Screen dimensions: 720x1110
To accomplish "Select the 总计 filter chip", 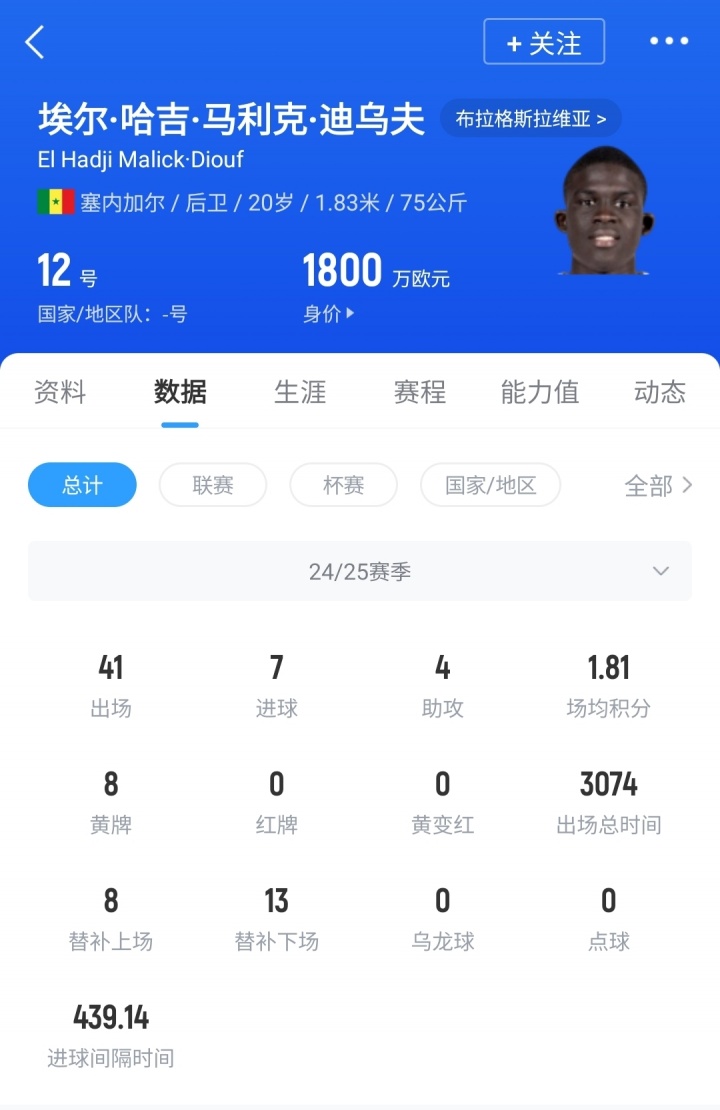I will click(x=82, y=485).
